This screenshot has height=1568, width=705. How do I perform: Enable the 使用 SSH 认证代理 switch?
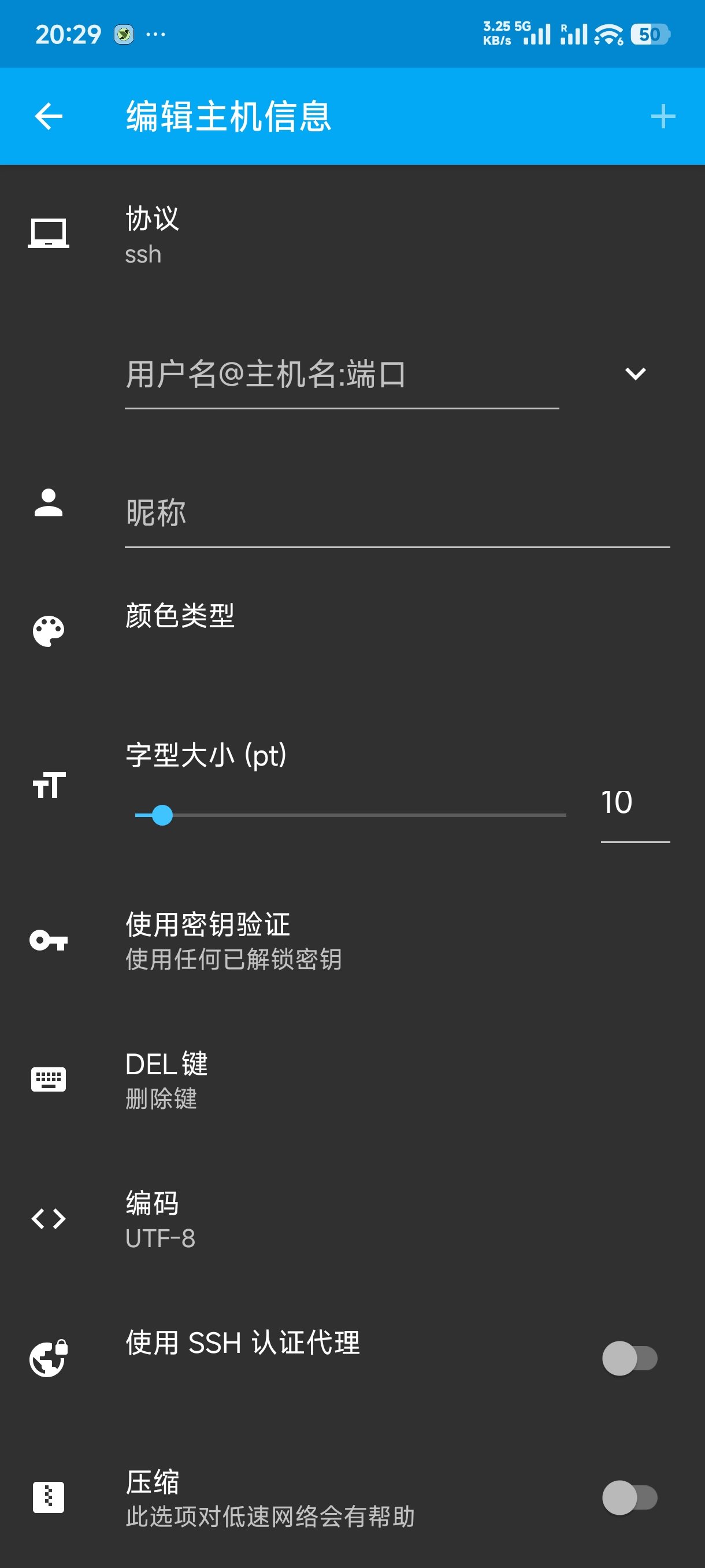point(629,1358)
